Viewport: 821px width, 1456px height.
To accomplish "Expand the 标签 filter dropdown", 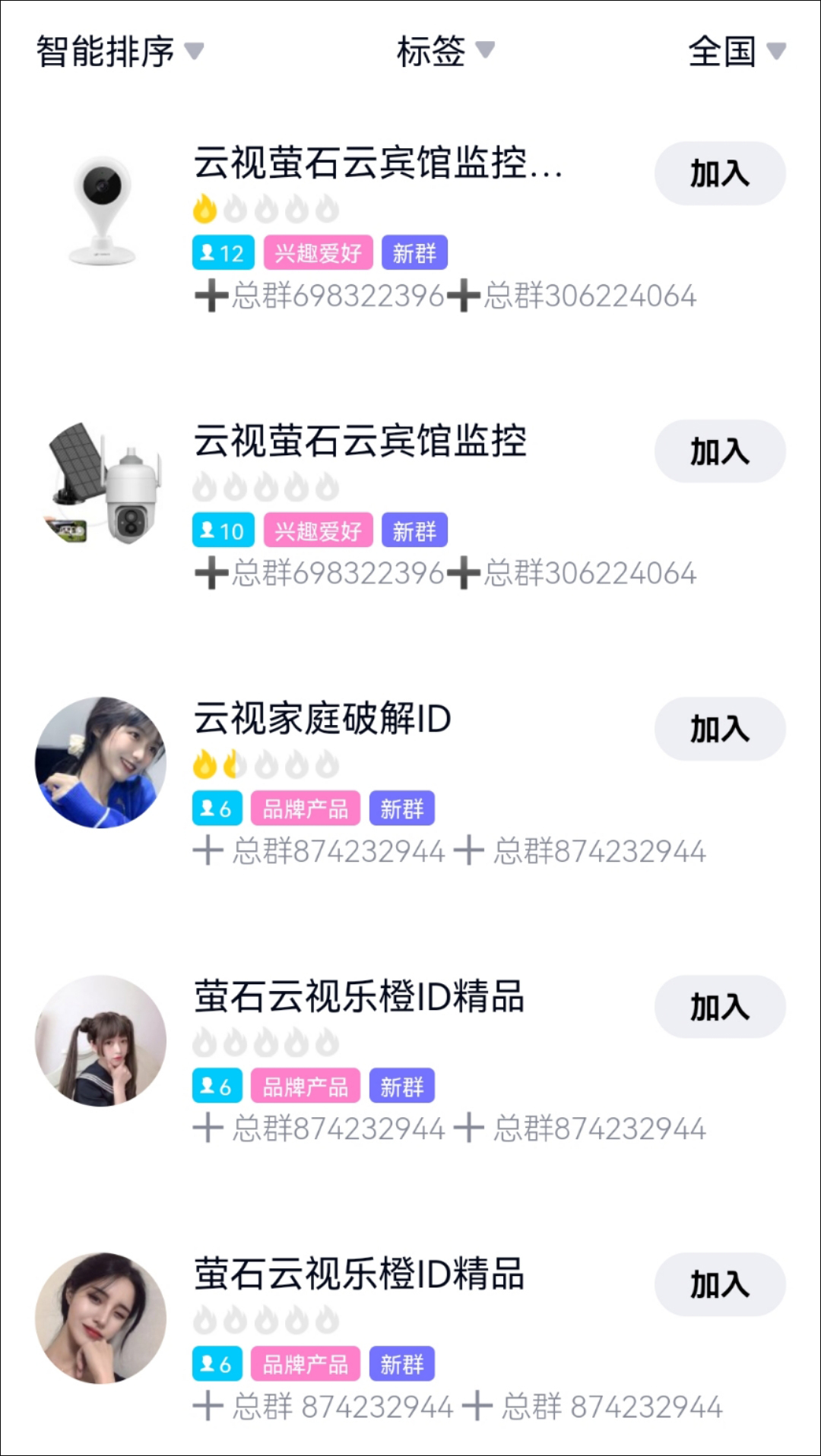I will 445,52.
